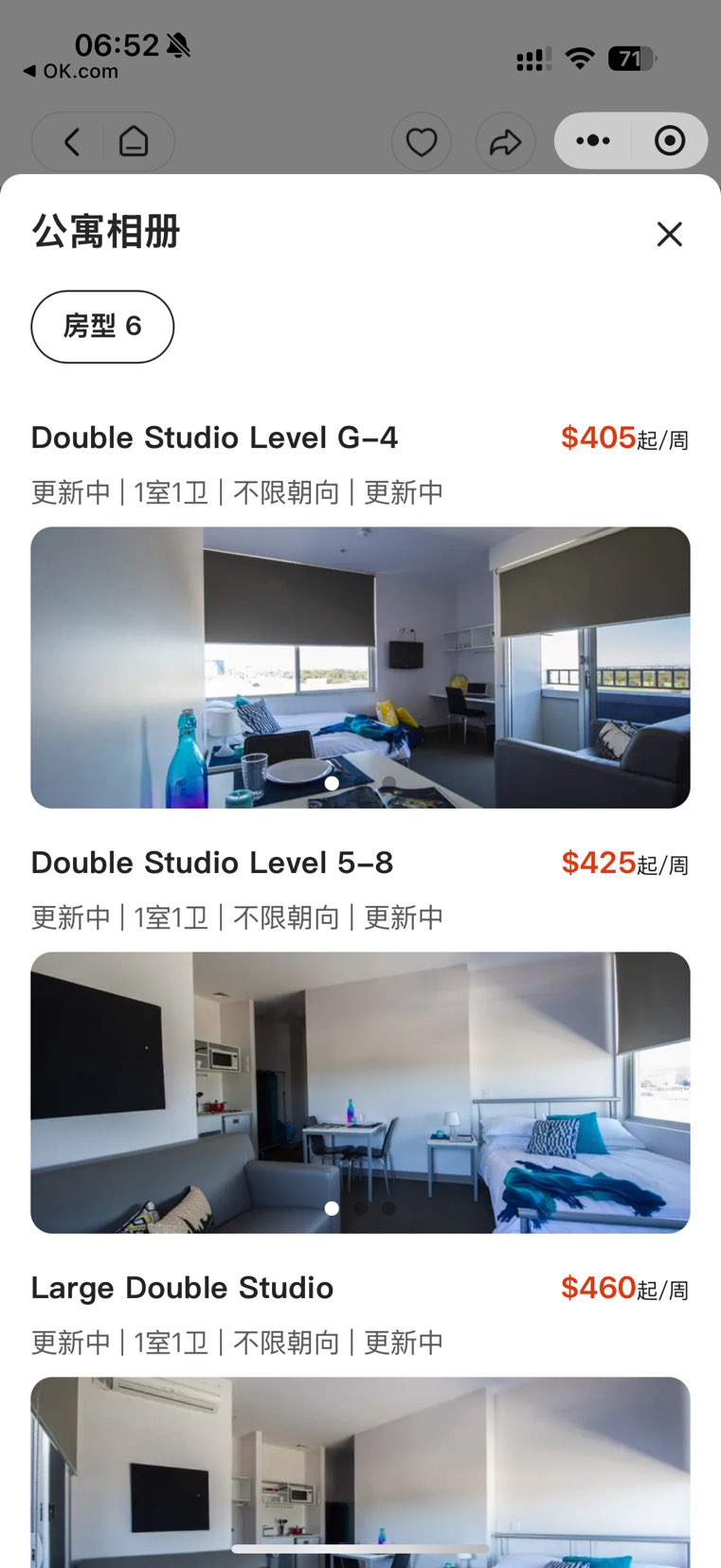Return to the mini program home

click(x=134, y=142)
